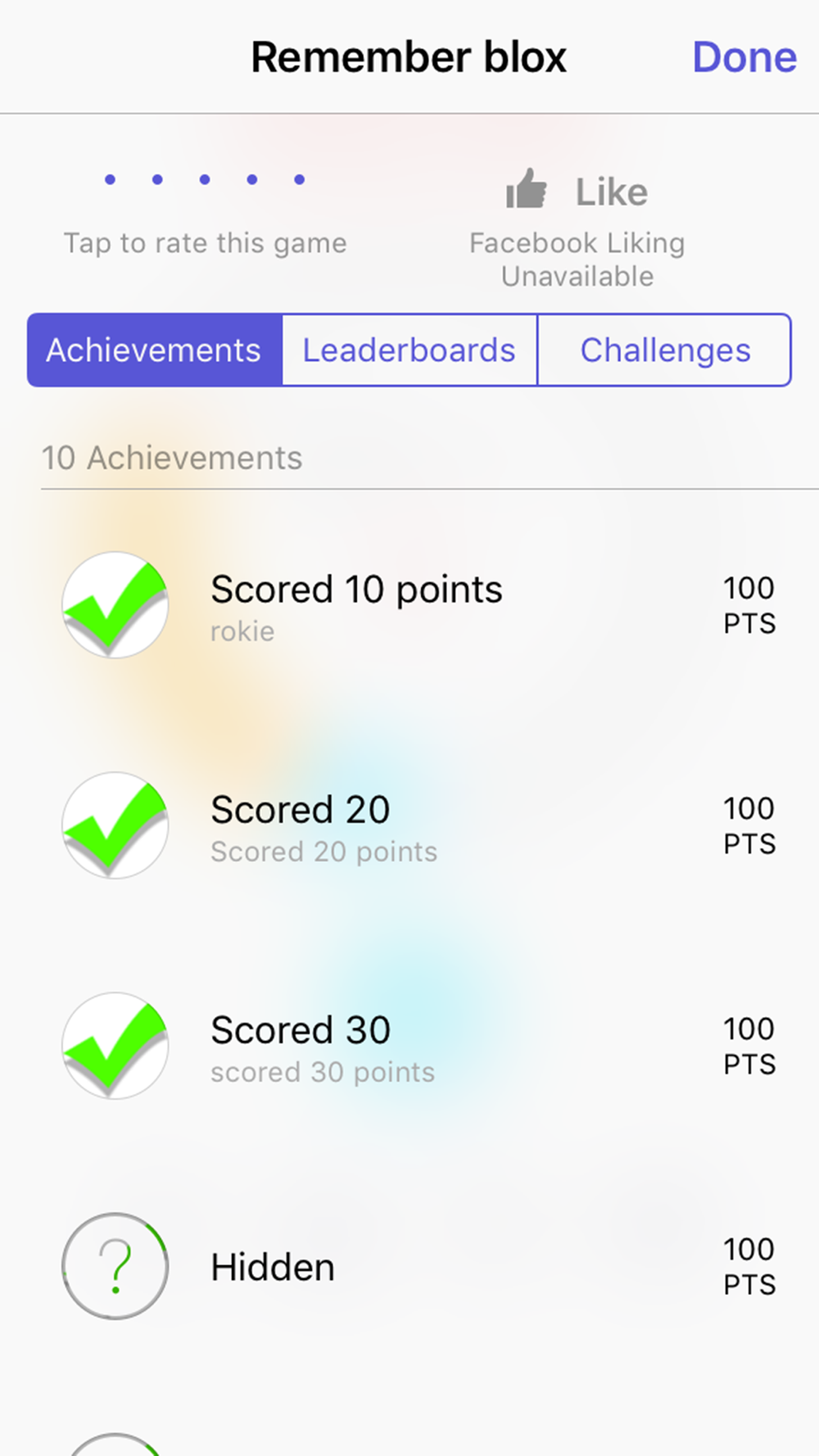Open the Scored 30 achievement
This screenshot has height=1456, width=819.
click(x=409, y=1047)
